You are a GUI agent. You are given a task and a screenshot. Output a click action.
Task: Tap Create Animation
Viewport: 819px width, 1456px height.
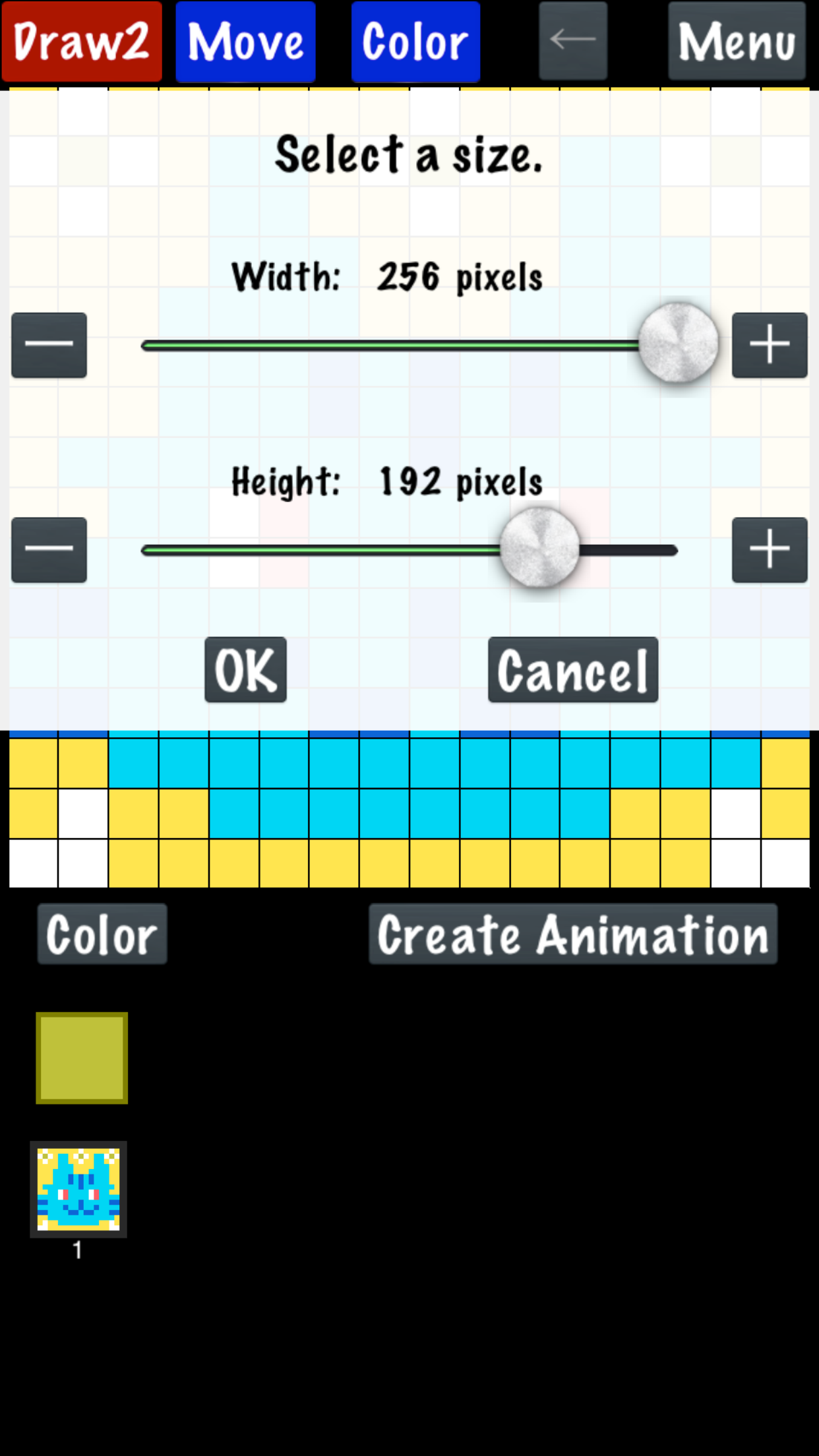pos(573,934)
